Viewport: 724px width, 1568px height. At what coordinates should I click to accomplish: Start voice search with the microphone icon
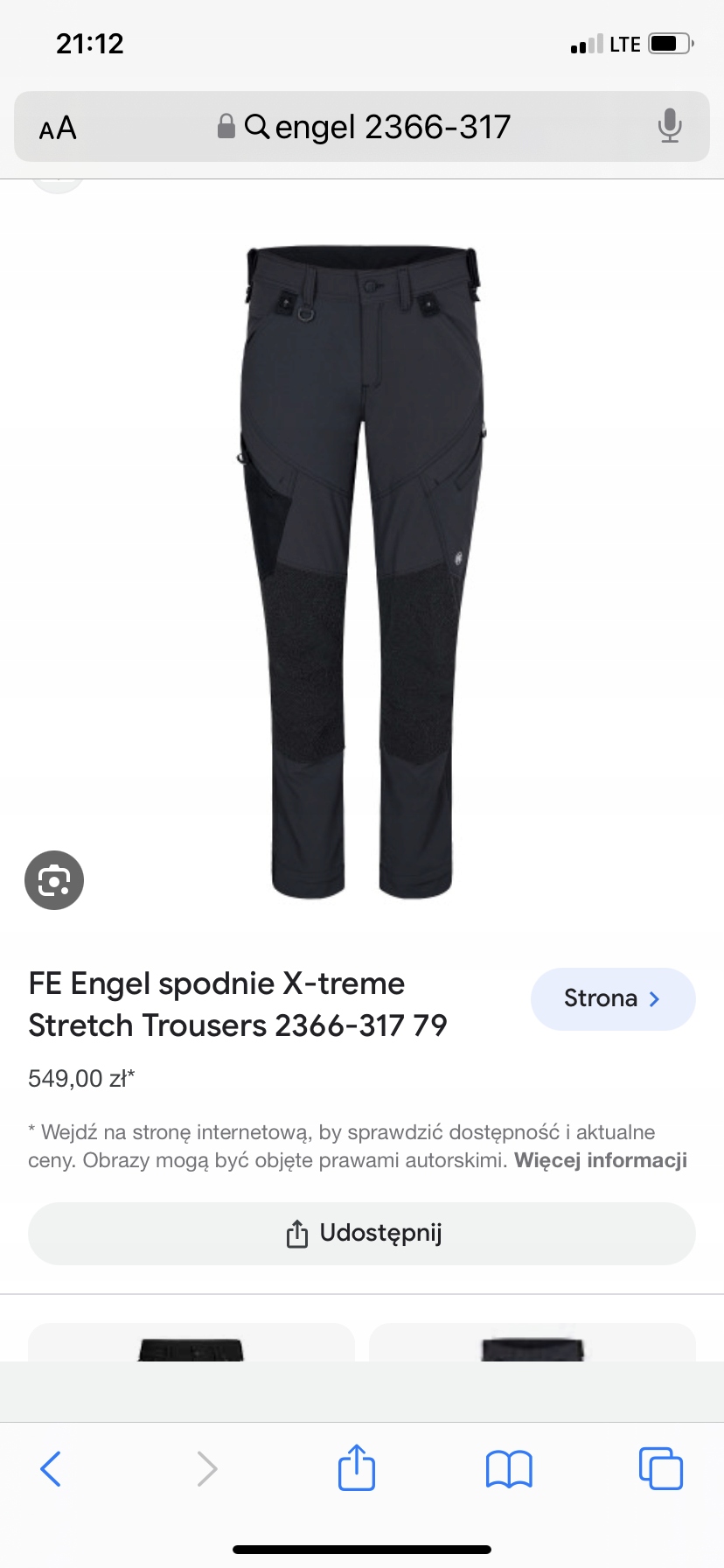pyautogui.click(x=669, y=126)
